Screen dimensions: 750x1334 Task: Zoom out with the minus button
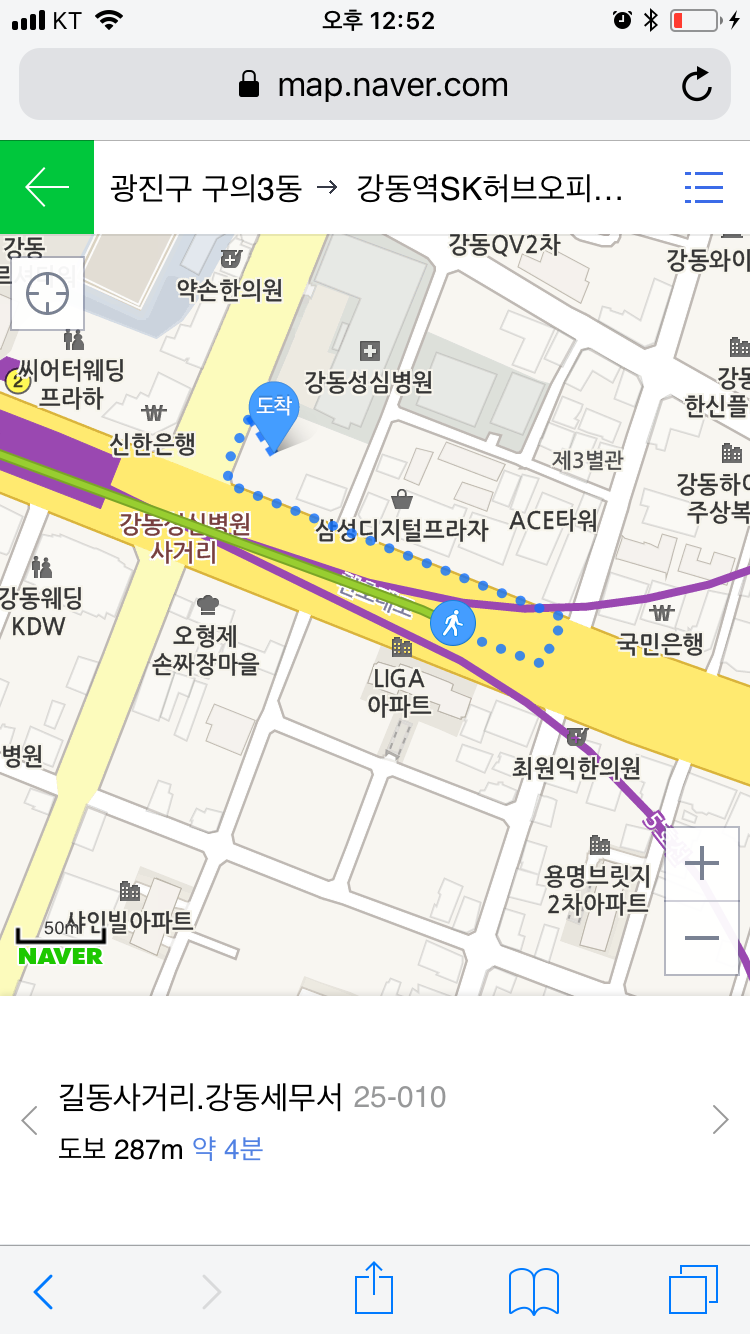[x=703, y=938]
